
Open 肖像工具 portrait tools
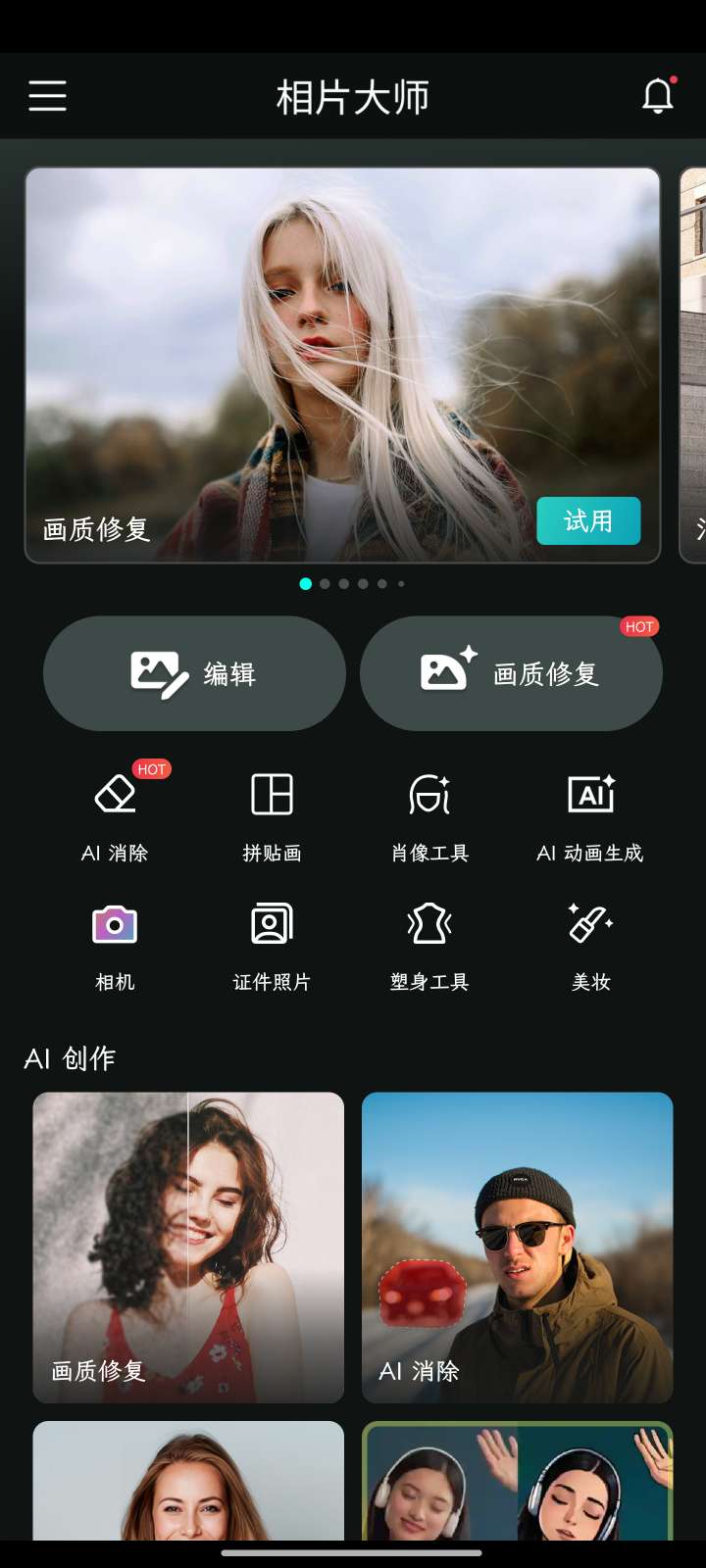coord(429,811)
